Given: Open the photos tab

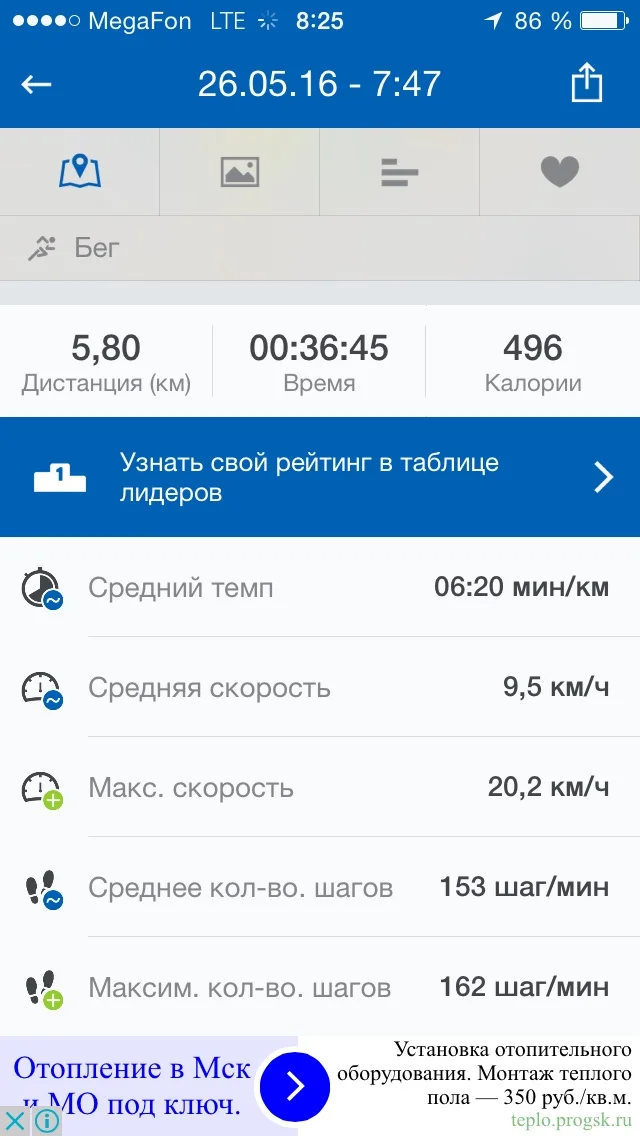Looking at the screenshot, I should (x=239, y=172).
